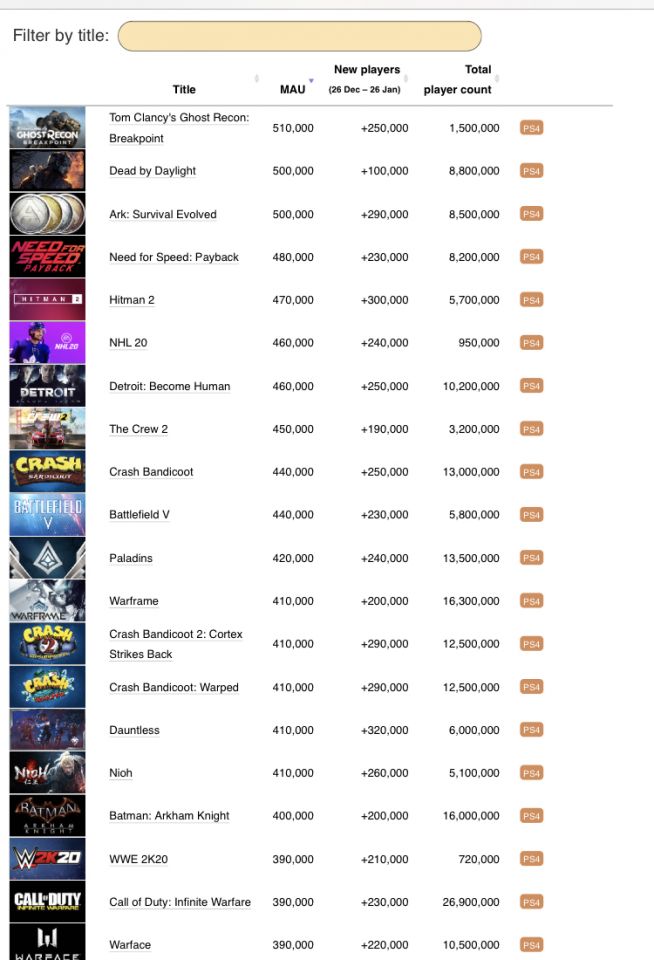
Task: Open the Hitman 2 link
Action: 131,300
